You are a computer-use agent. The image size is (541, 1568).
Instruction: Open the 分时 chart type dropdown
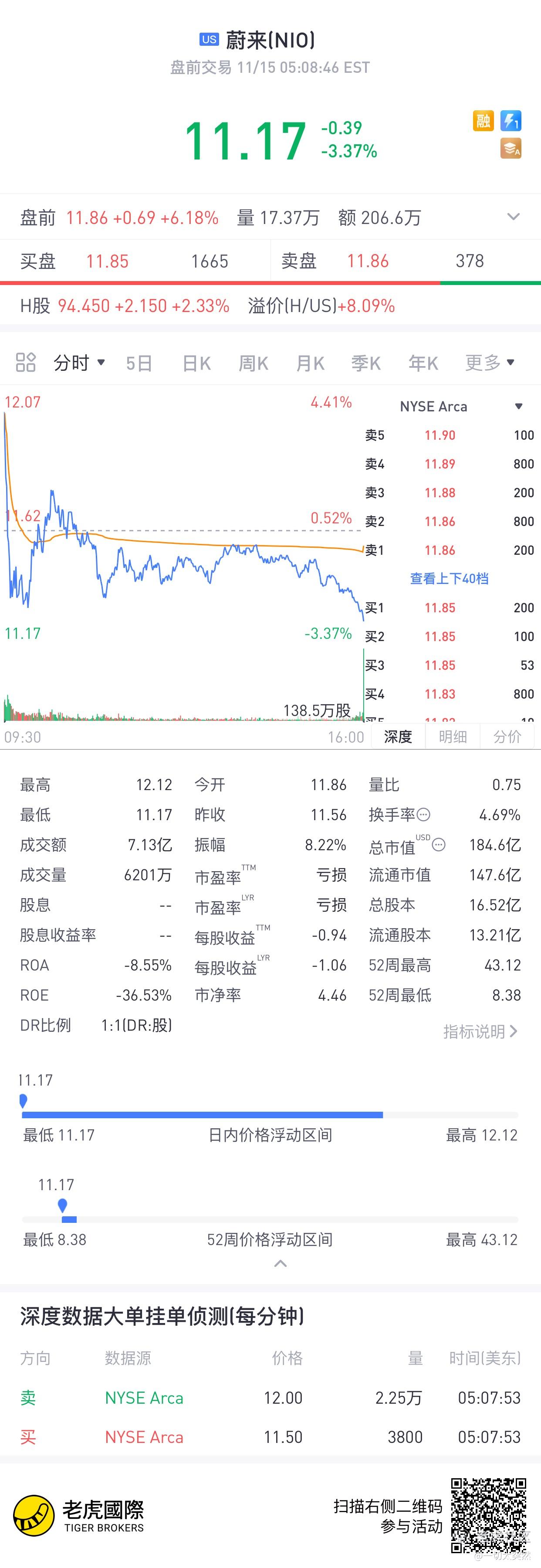coord(79,363)
